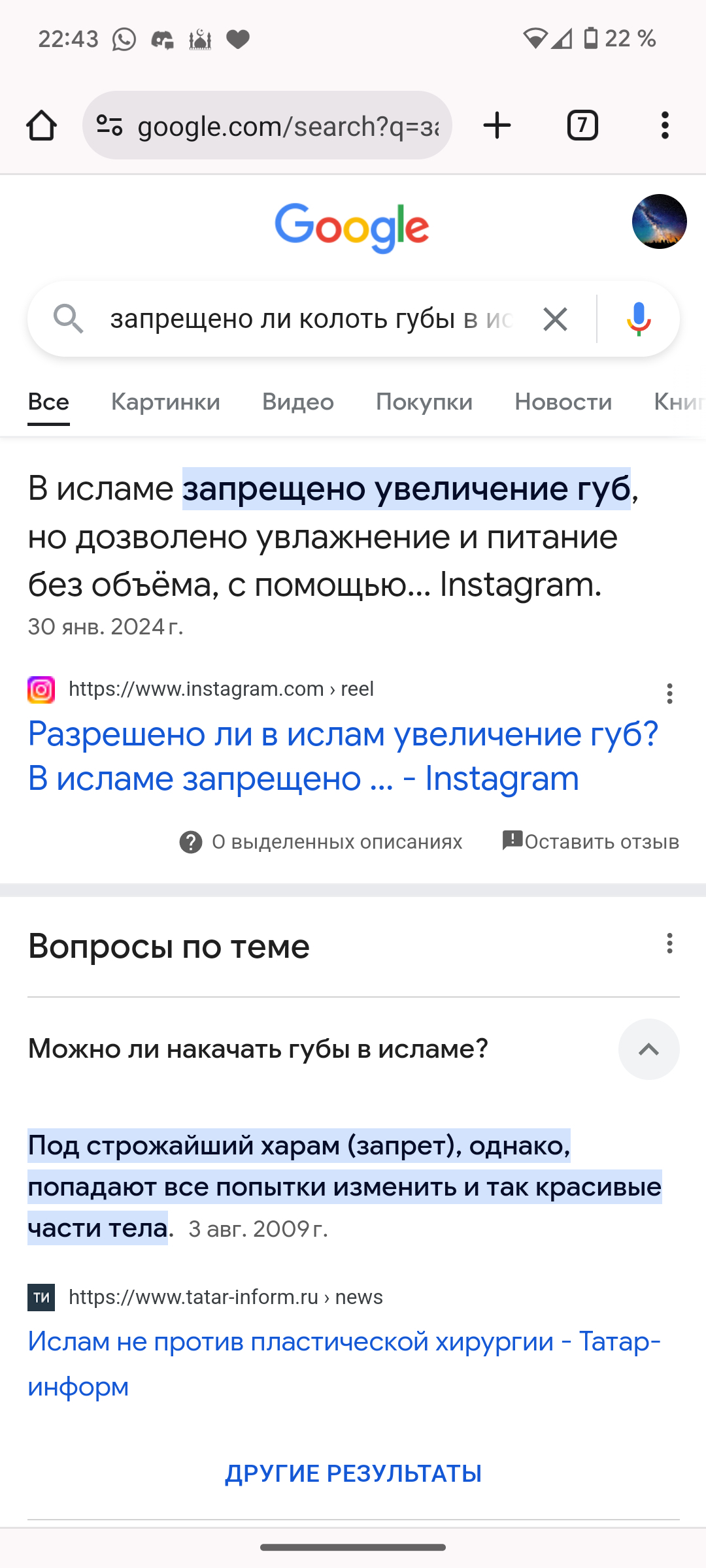The image size is (706, 1568).
Task: Open О выделенных описаниях info
Action: coord(321,842)
